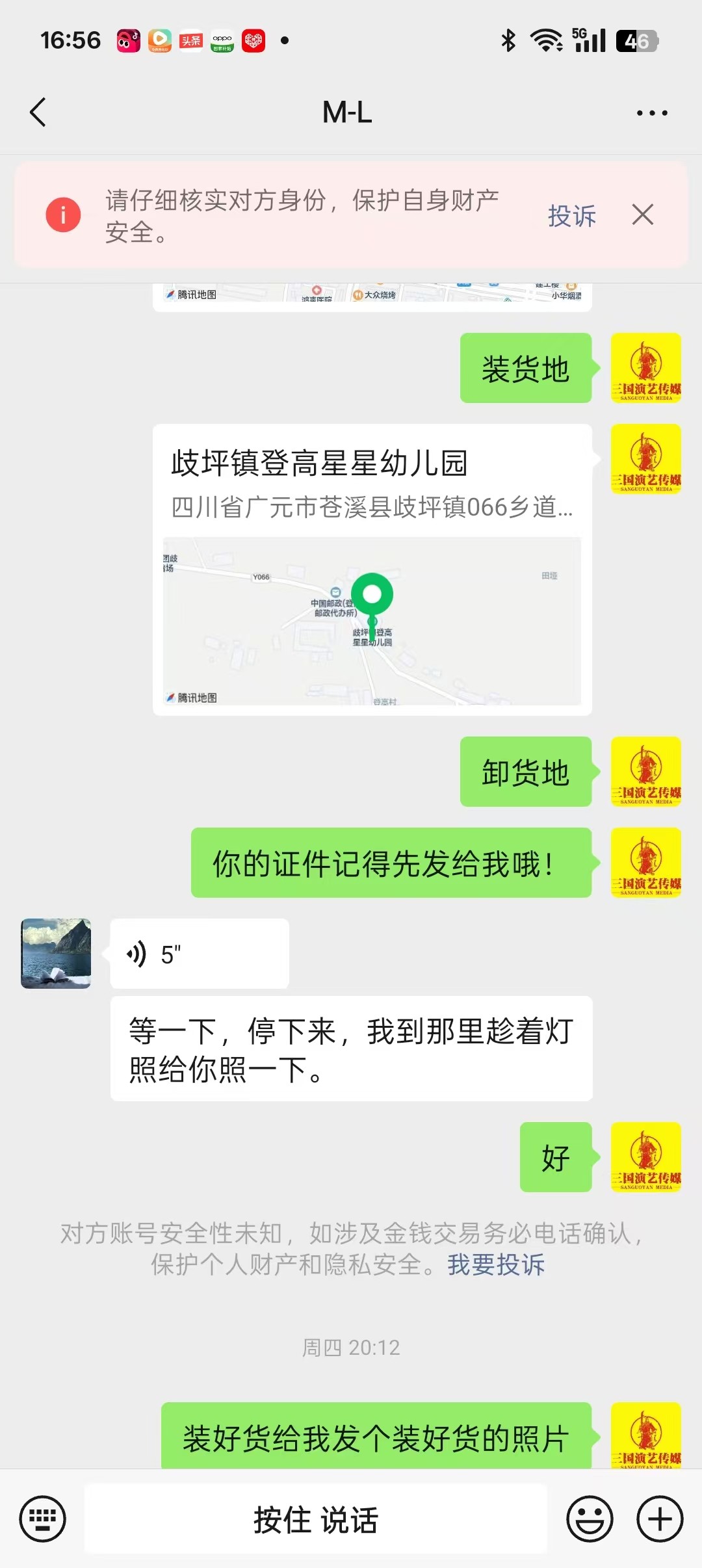
Task: Open the three-dot chat options menu
Action: point(651,113)
